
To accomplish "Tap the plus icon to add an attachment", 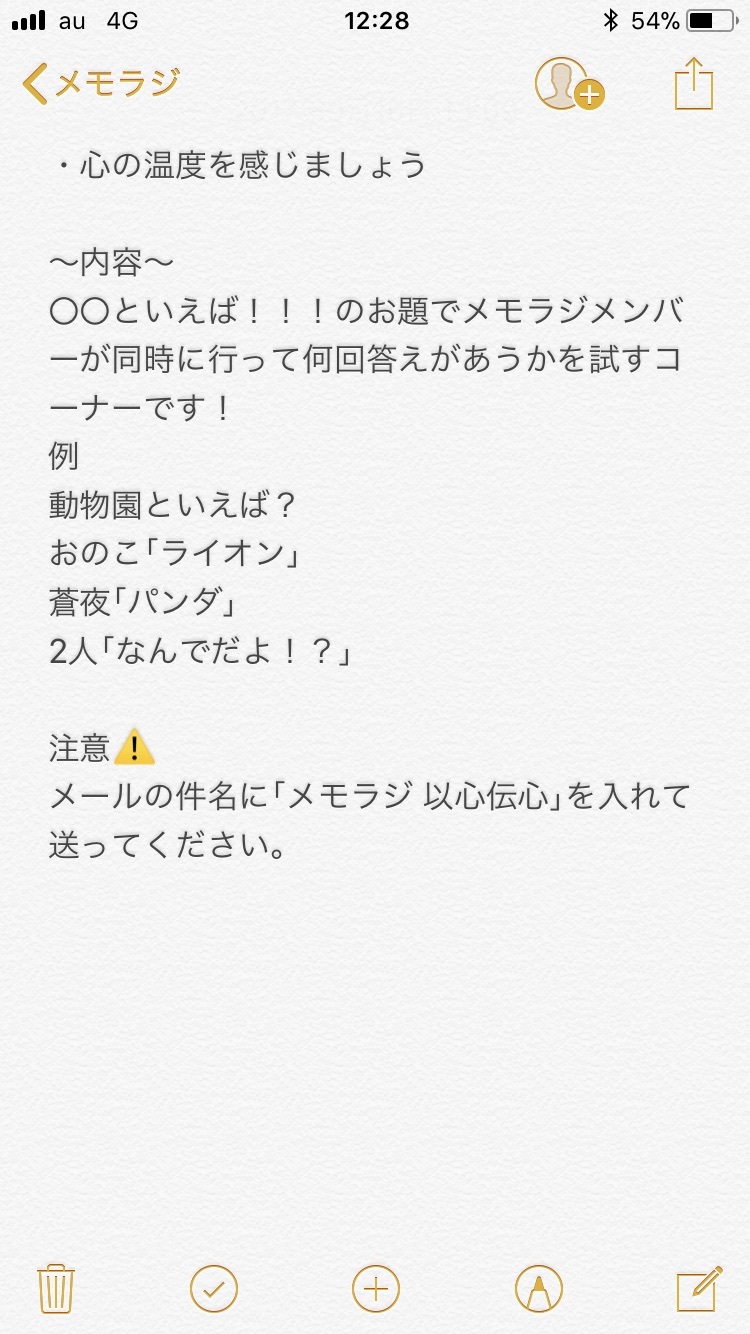I will tap(376, 1288).
